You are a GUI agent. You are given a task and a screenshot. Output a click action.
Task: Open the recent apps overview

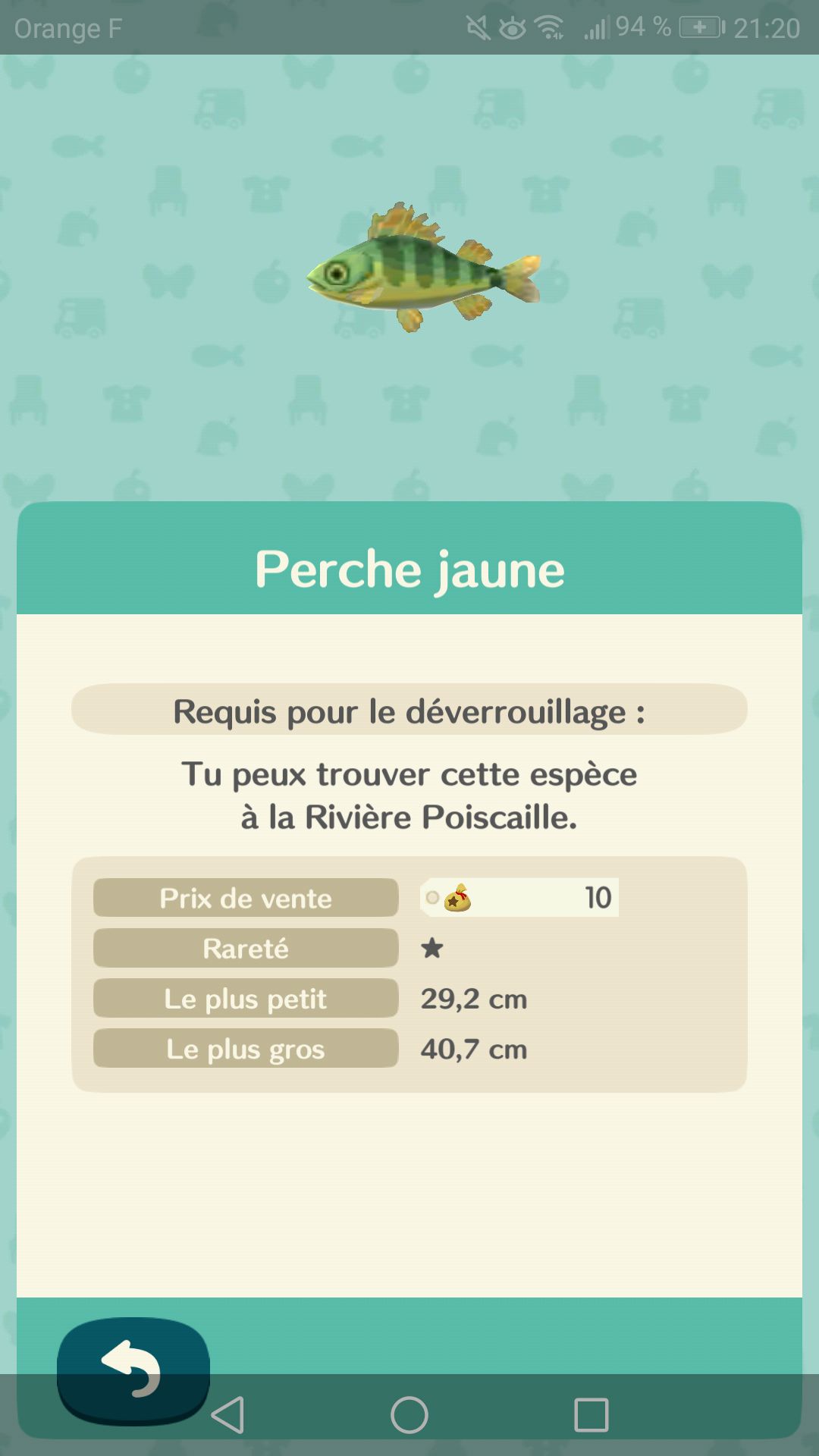click(591, 1415)
